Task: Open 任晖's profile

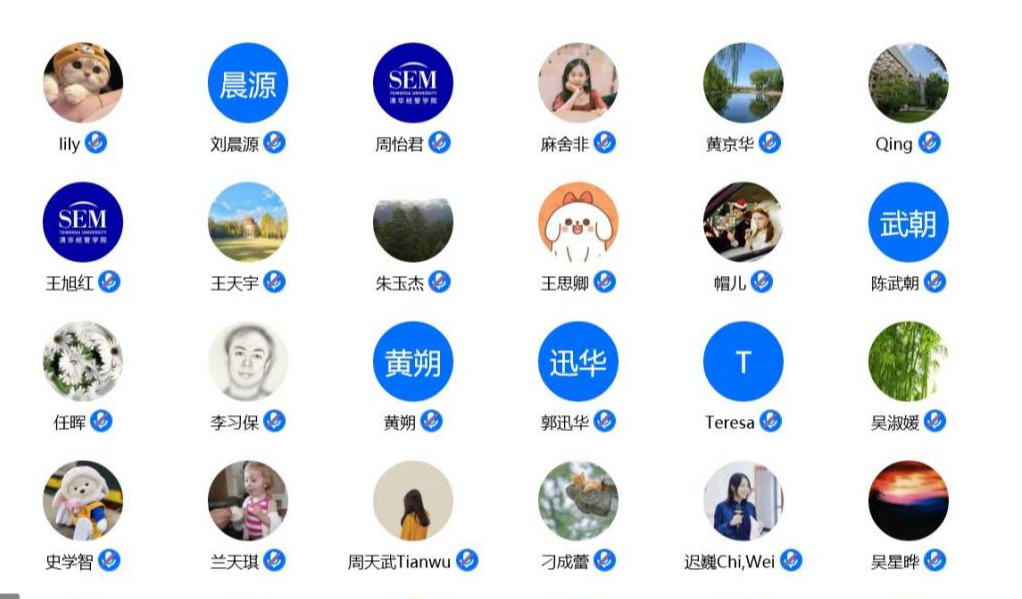Action: [83, 361]
